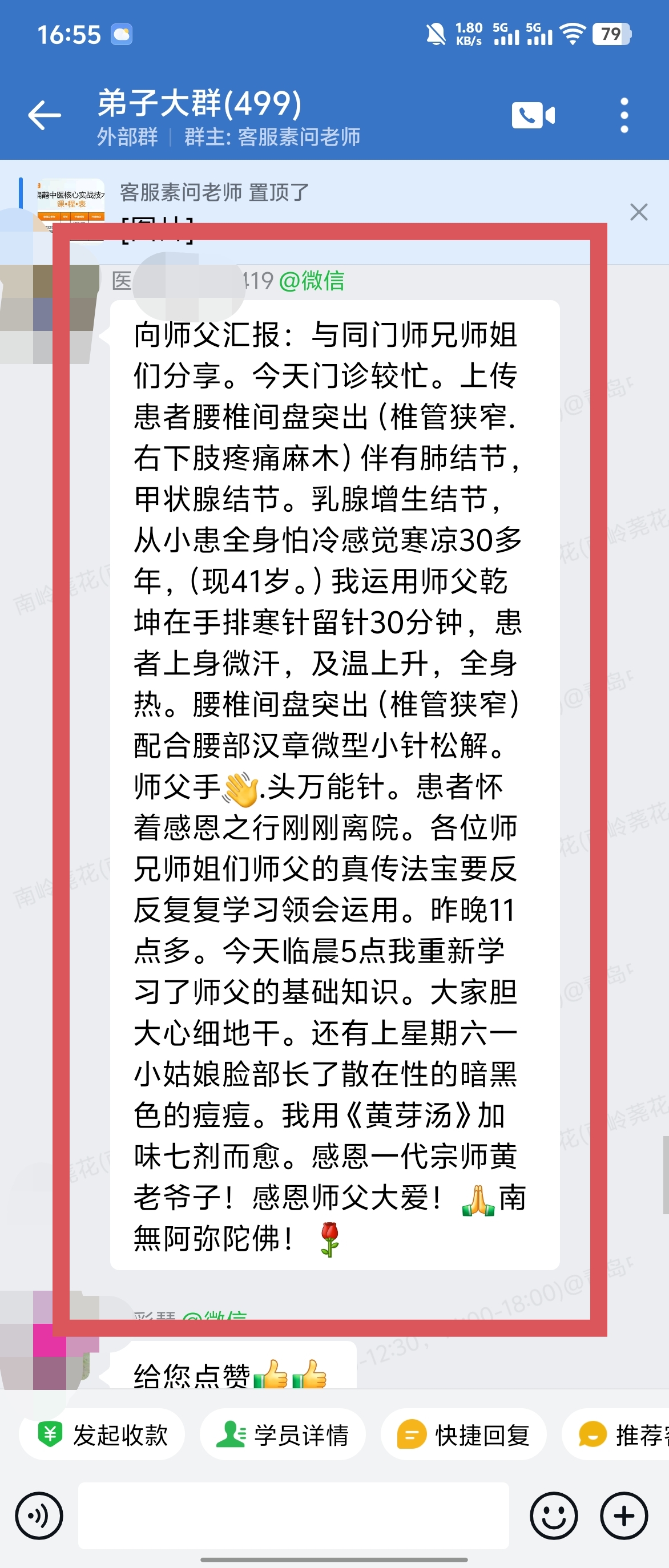The height and width of the screenshot is (1568, 669).
Task: Switch to voice message input
Action: click(x=39, y=1516)
